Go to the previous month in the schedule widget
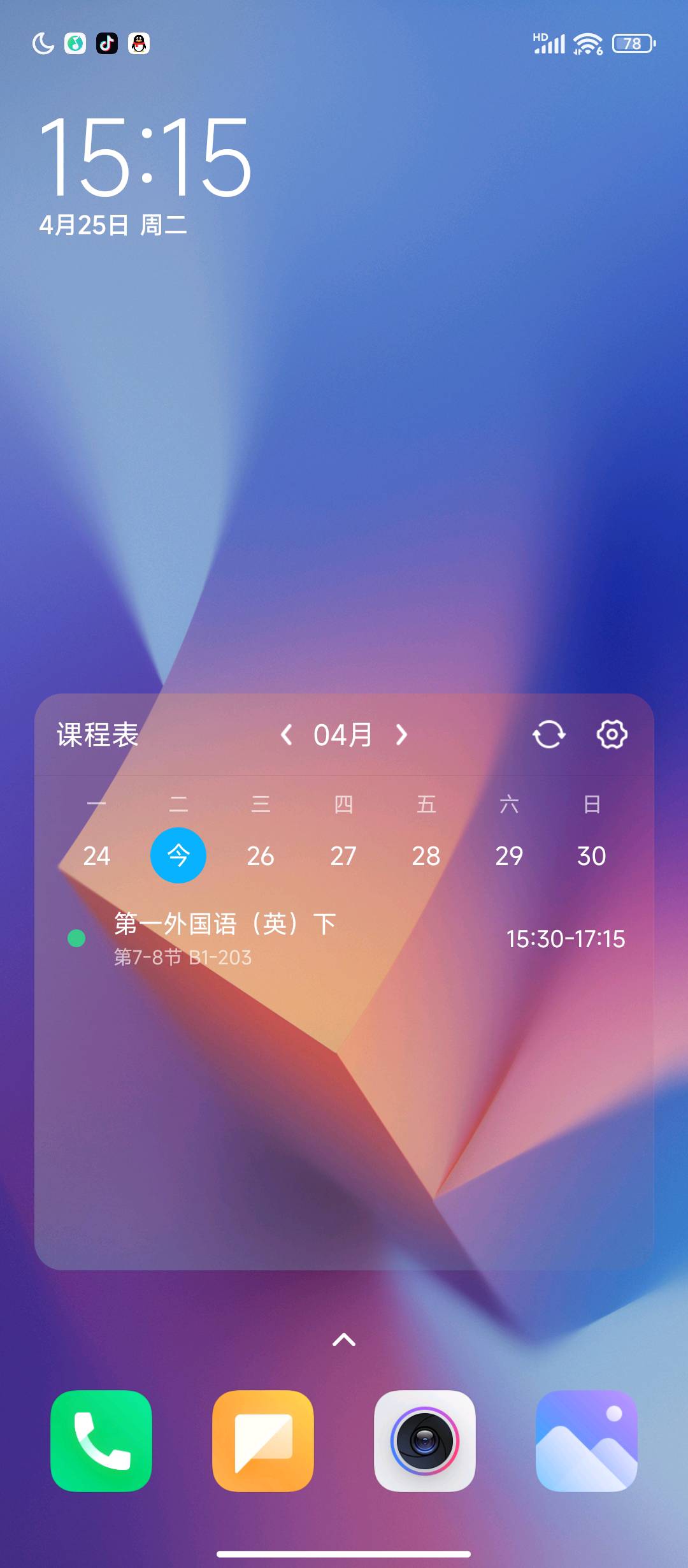The width and height of the screenshot is (688, 1568). click(287, 735)
